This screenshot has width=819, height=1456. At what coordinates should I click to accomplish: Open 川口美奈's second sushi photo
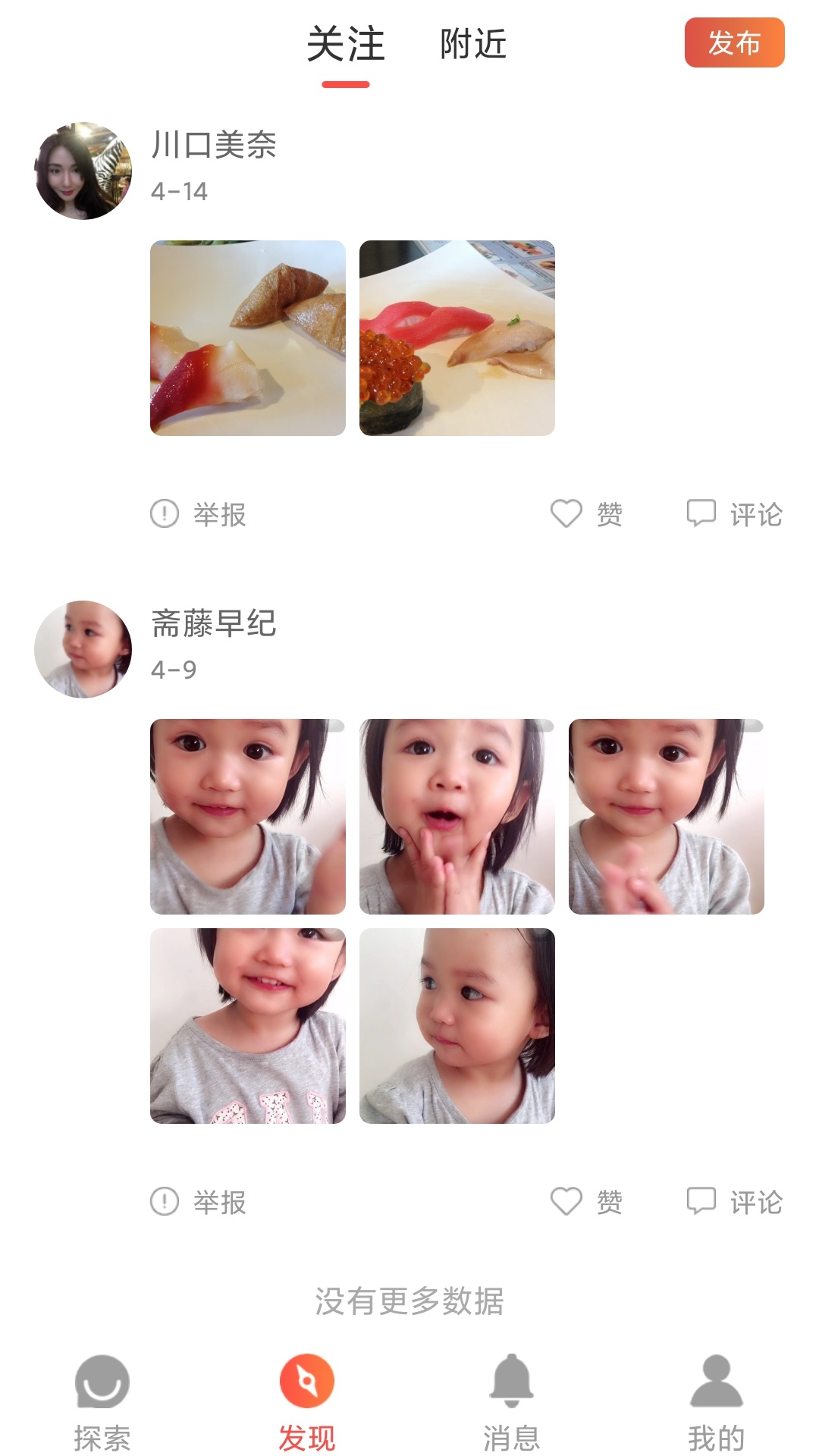[457, 338]
